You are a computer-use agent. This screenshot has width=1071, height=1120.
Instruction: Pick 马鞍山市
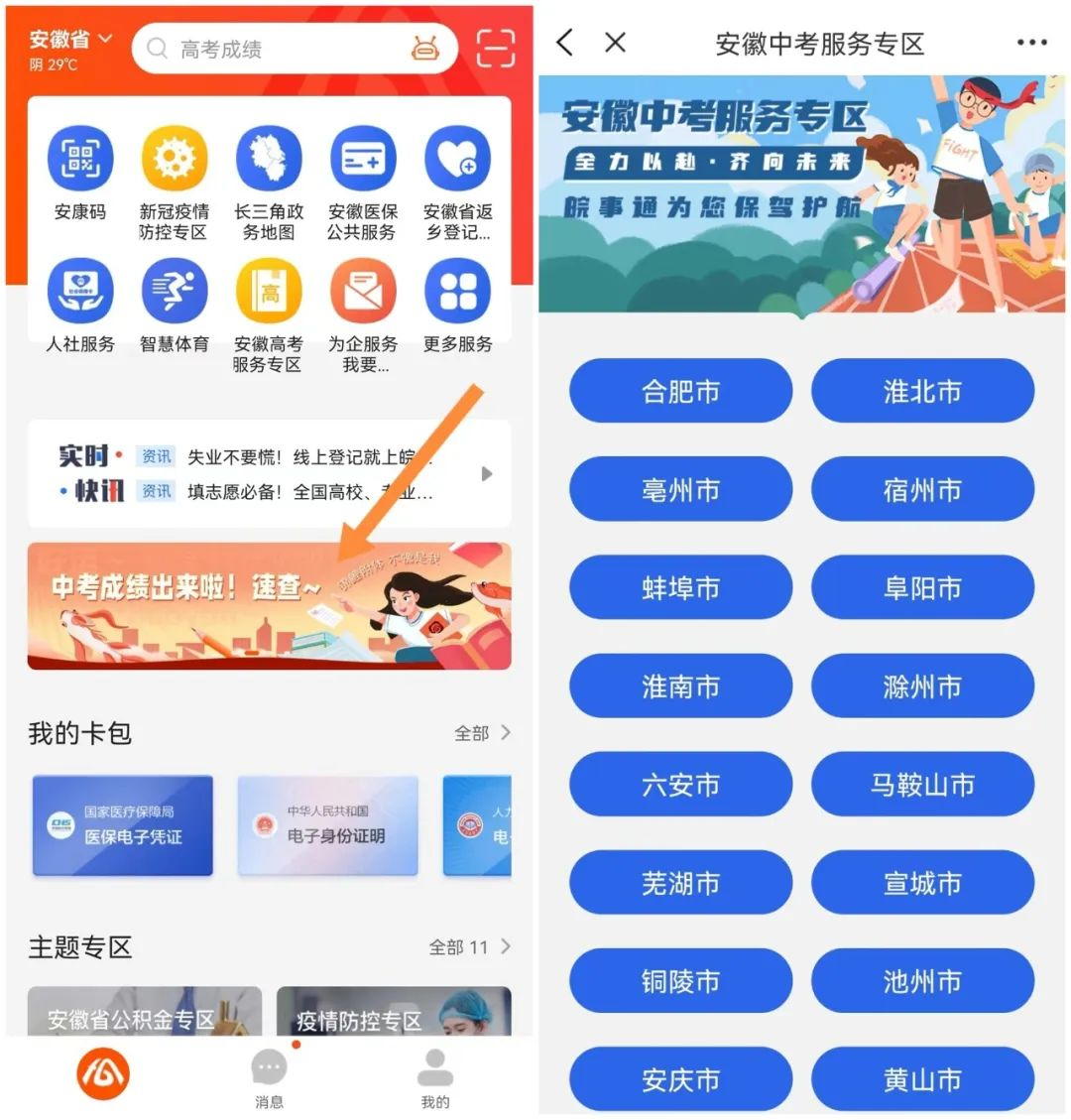pos(922,785)
